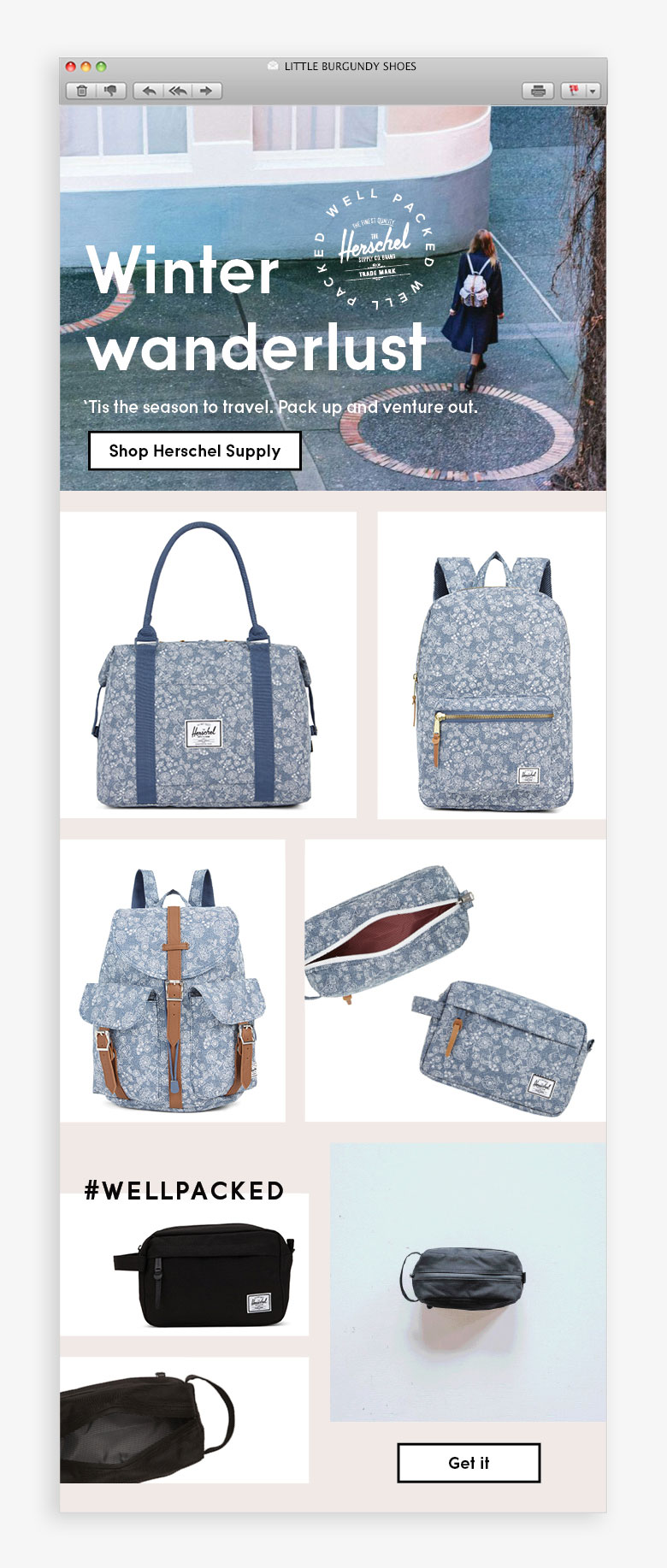Forward this email
This screenshot has width=667, height=1568.
206,91
